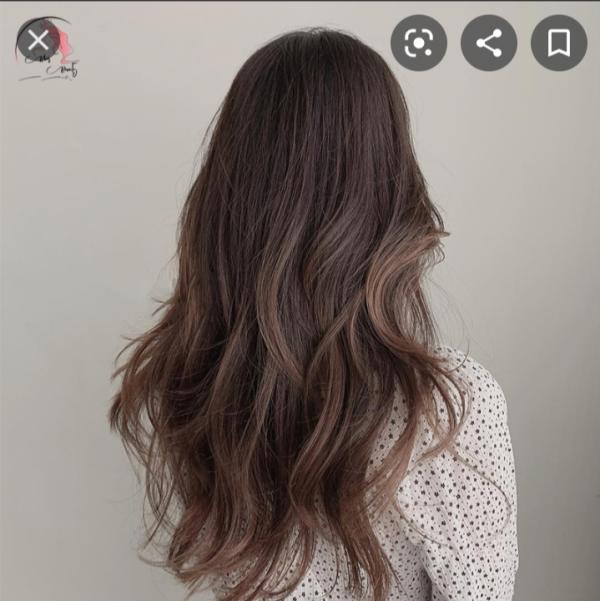This screenshot has width=600, height=601.
Task: Share this hair photo
Action: (x=488, y=42)
